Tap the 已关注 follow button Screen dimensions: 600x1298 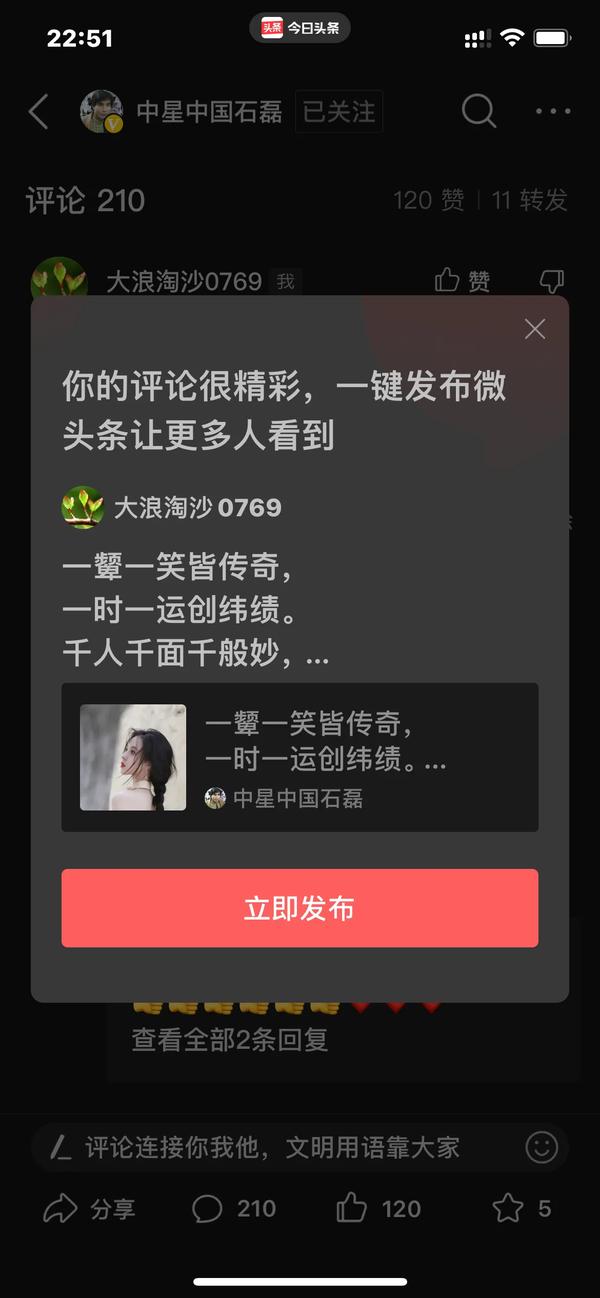pyautogui.click(x=338, y=112)
